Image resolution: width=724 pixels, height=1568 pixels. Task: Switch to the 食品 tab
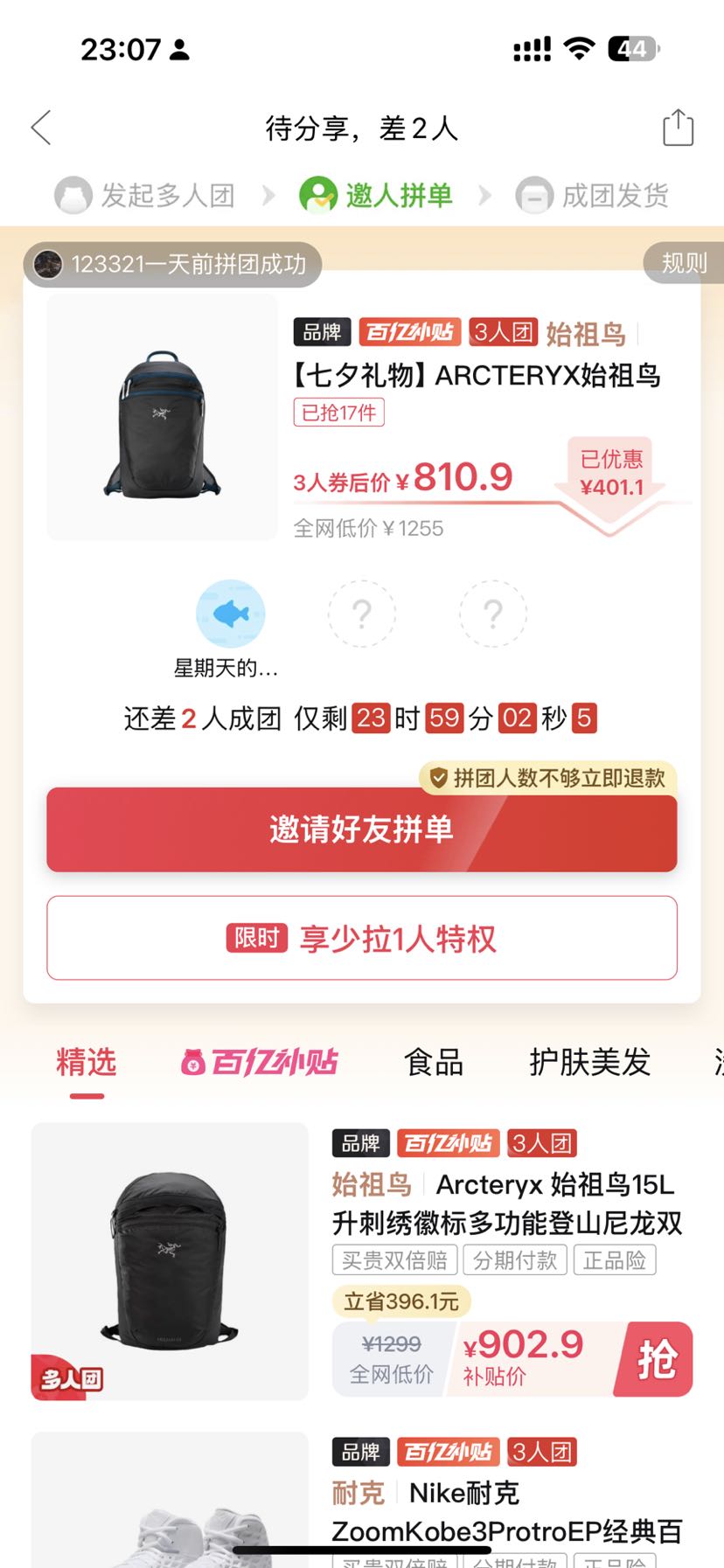pos(434,1063)
